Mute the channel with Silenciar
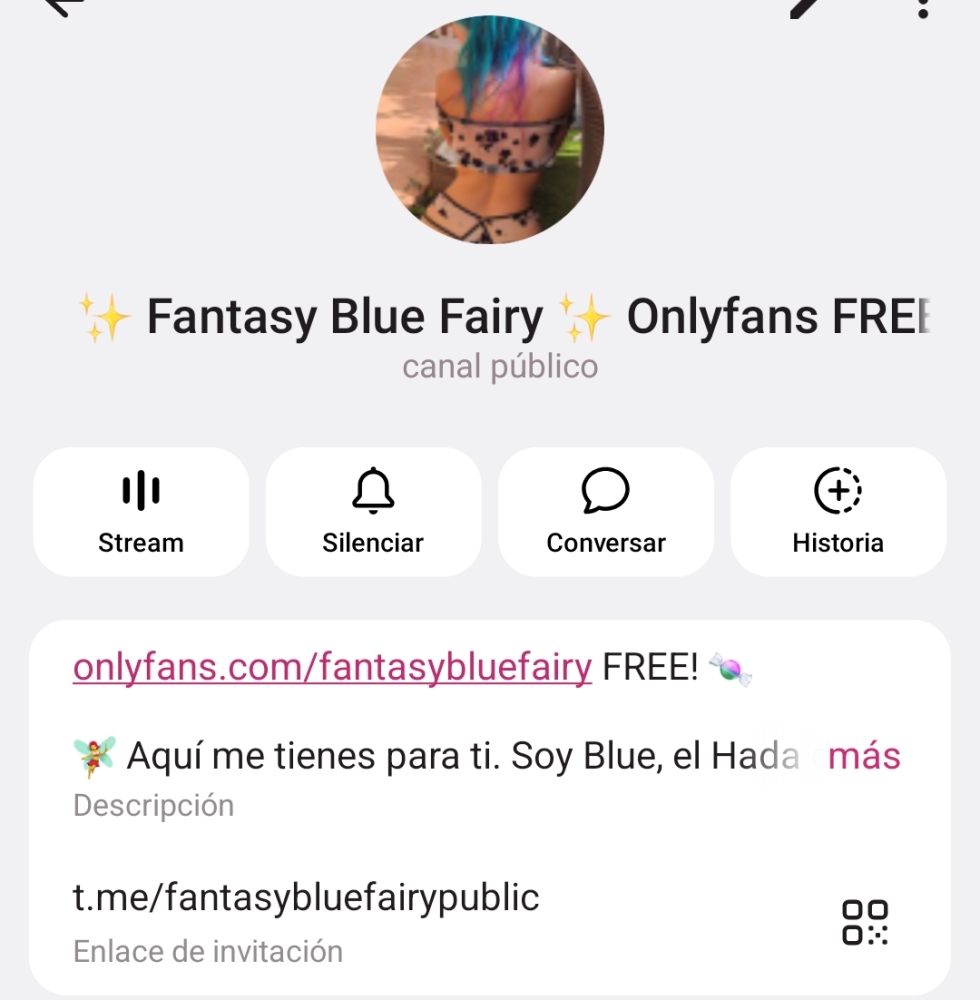This screenshot has width=980, height=1000. pyautogui.click(x=373, y=511)
